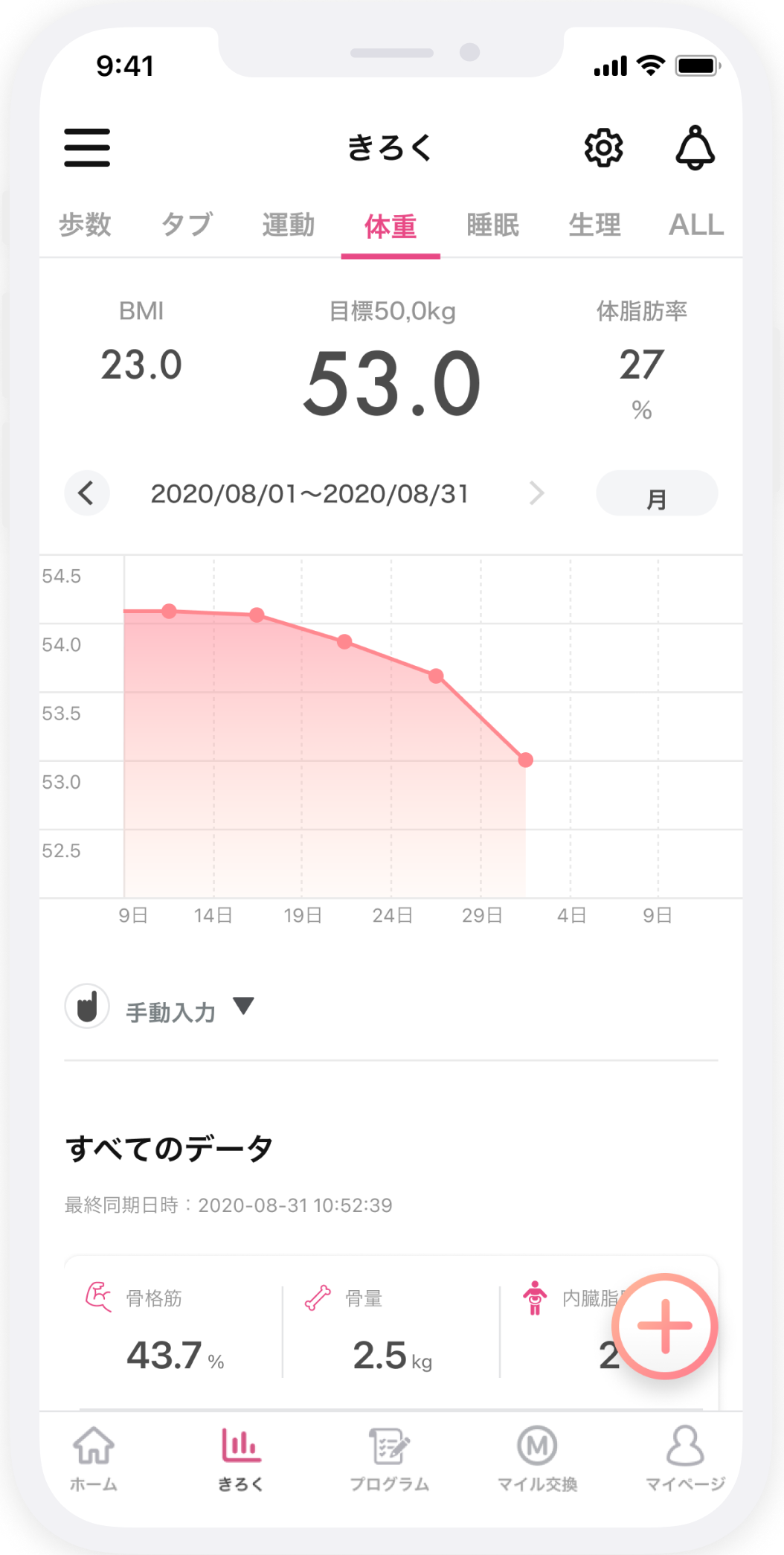The width and height of the screenshot is (784, 1555).
Task: Change the 月 period selector
Action: 657,493
